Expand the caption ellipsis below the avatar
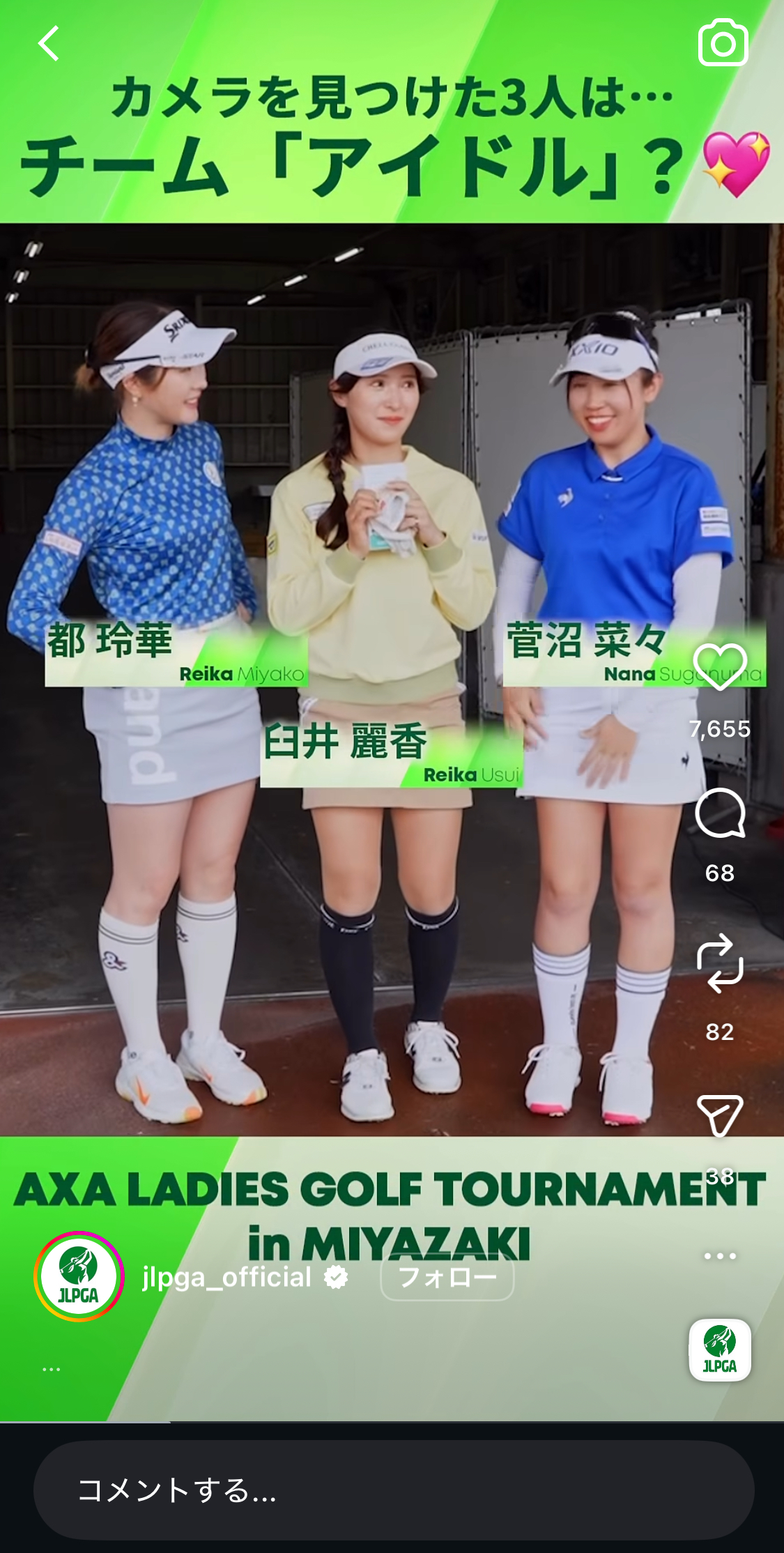This screenshot has width=784, height=1553. 51,1370
